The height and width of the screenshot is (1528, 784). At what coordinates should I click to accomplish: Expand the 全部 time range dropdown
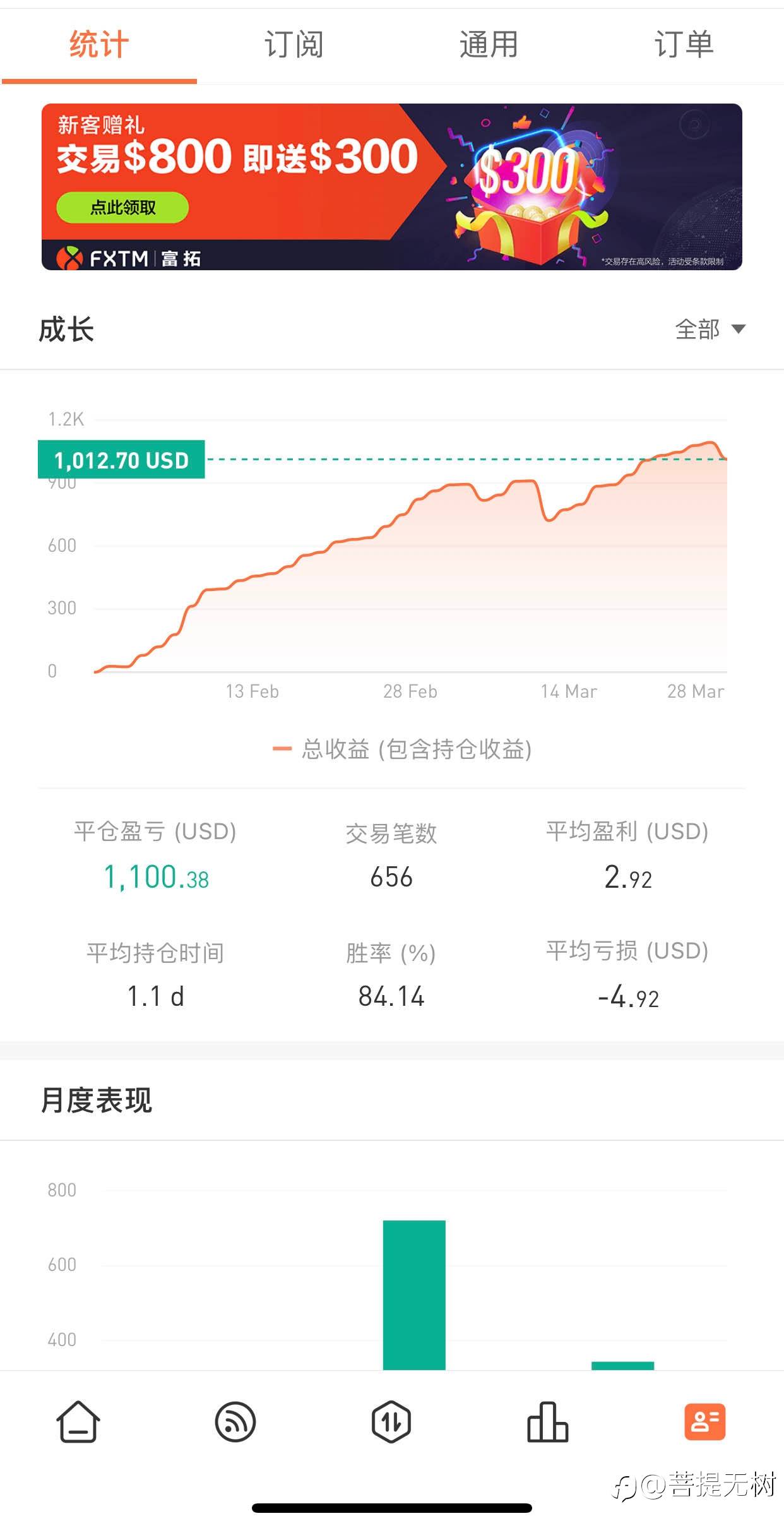click(710, 329)
